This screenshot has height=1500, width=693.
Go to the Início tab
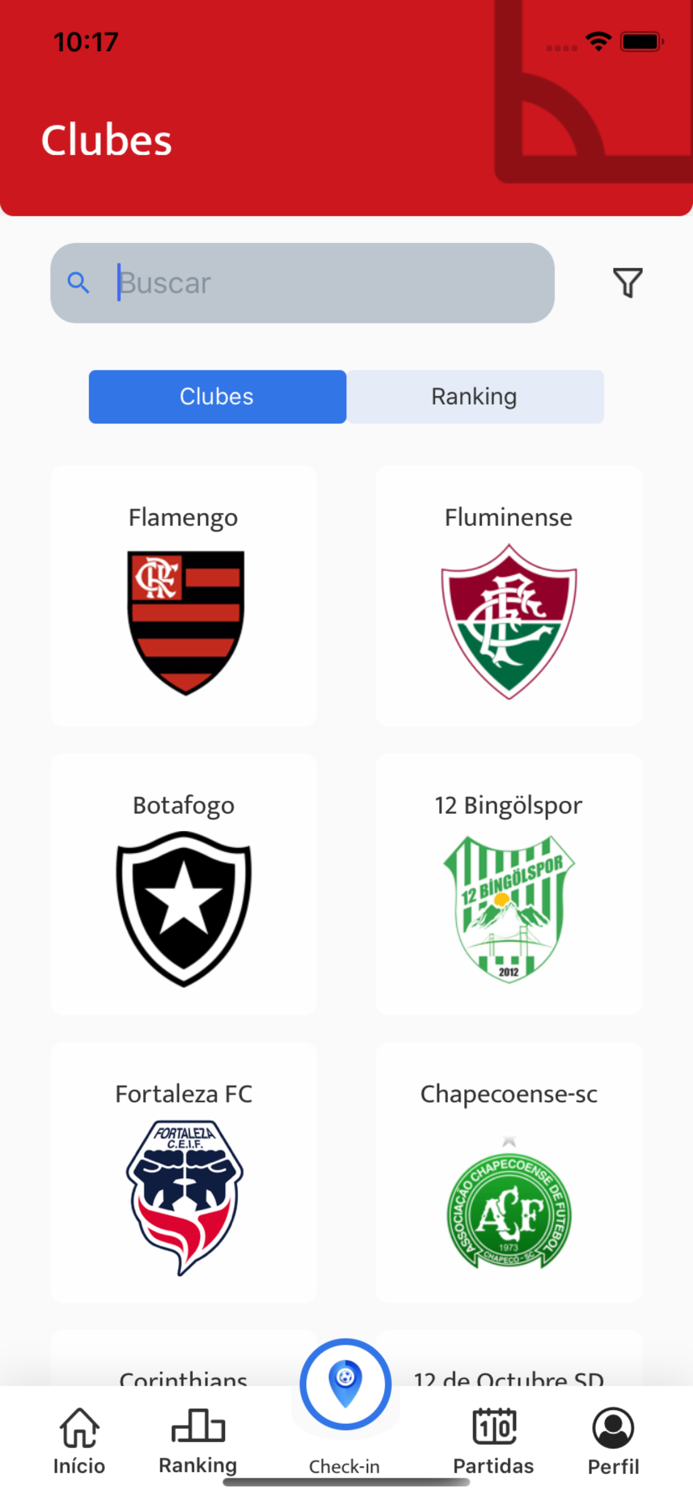pos(79,1442)
